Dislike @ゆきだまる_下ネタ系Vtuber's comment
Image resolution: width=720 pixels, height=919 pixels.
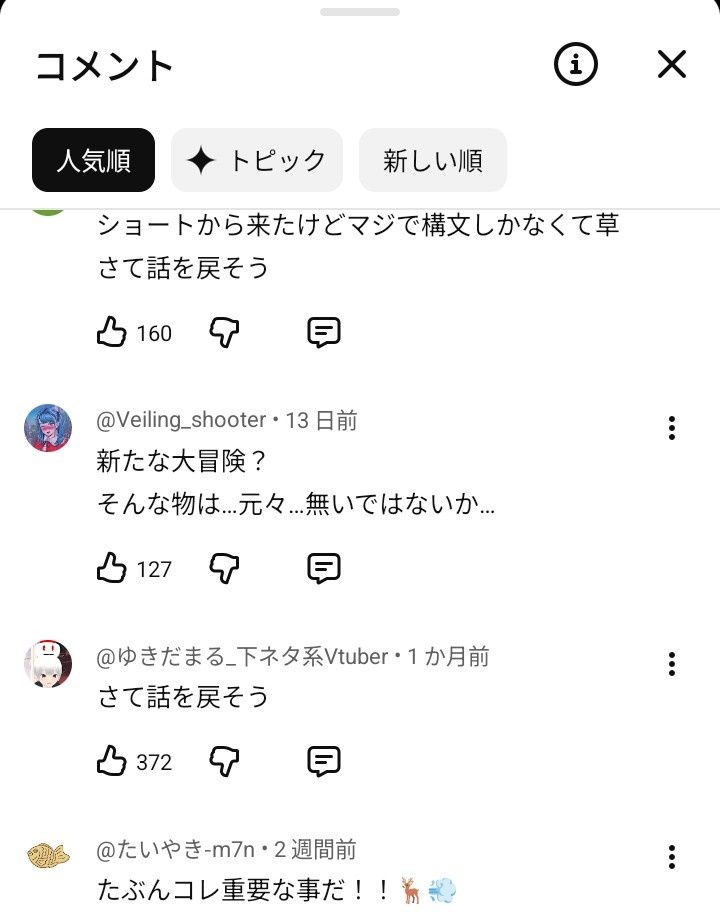point(225,762)
